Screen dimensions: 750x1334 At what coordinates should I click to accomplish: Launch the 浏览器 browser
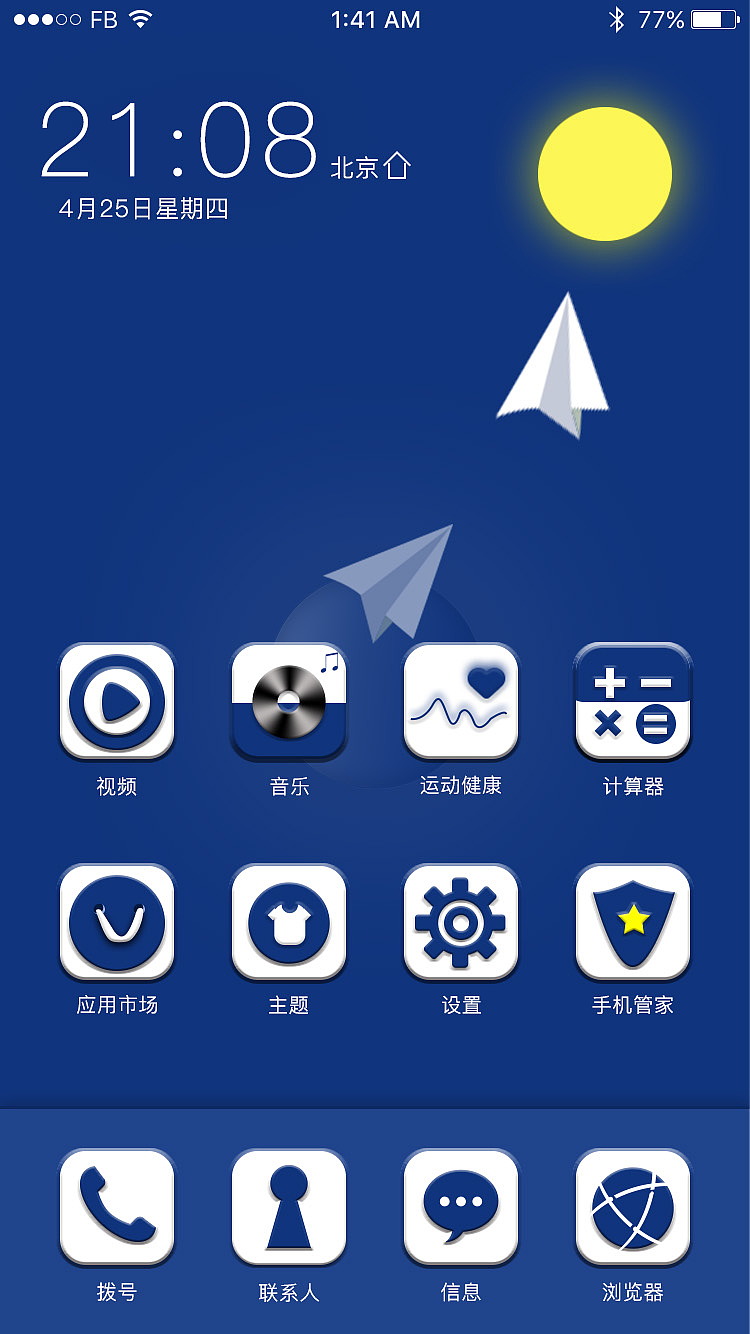pos(633,1206)
